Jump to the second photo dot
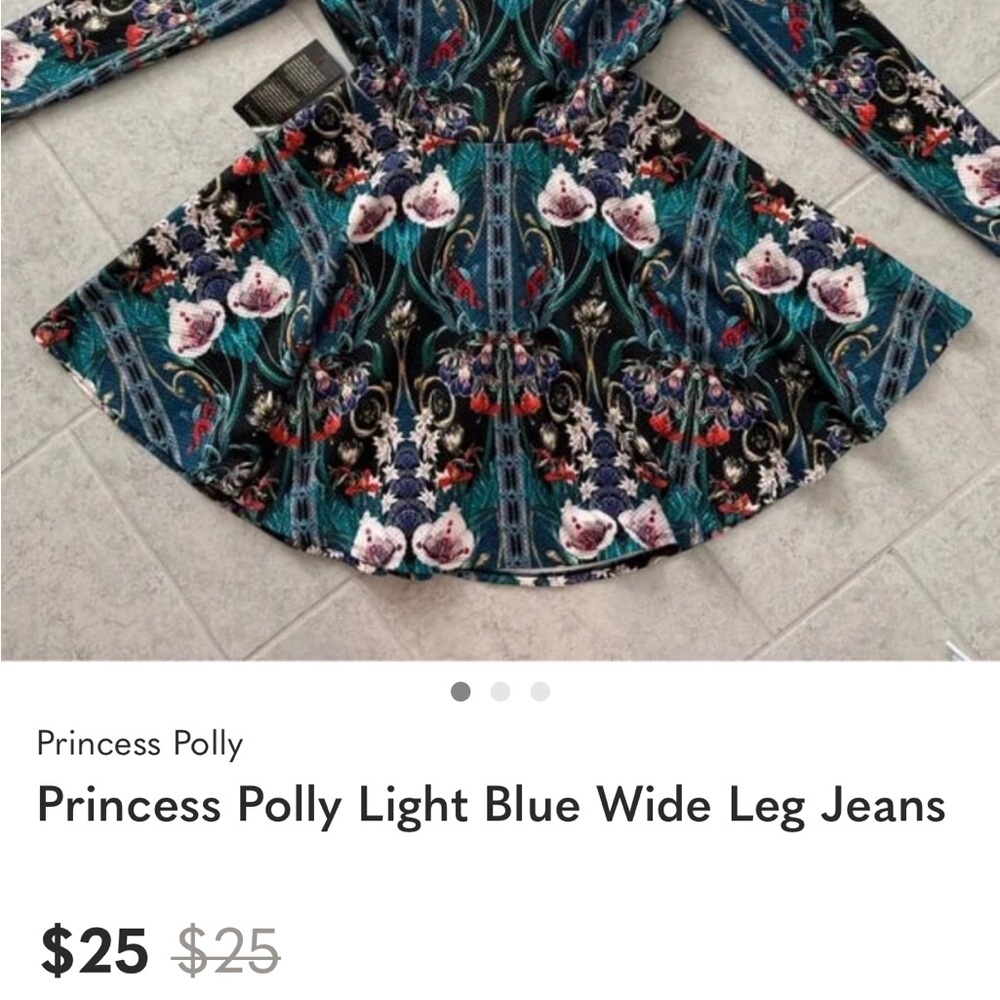Image resolution: width=1000 pixels, height=1000 pixels. [x=500, y=692]
